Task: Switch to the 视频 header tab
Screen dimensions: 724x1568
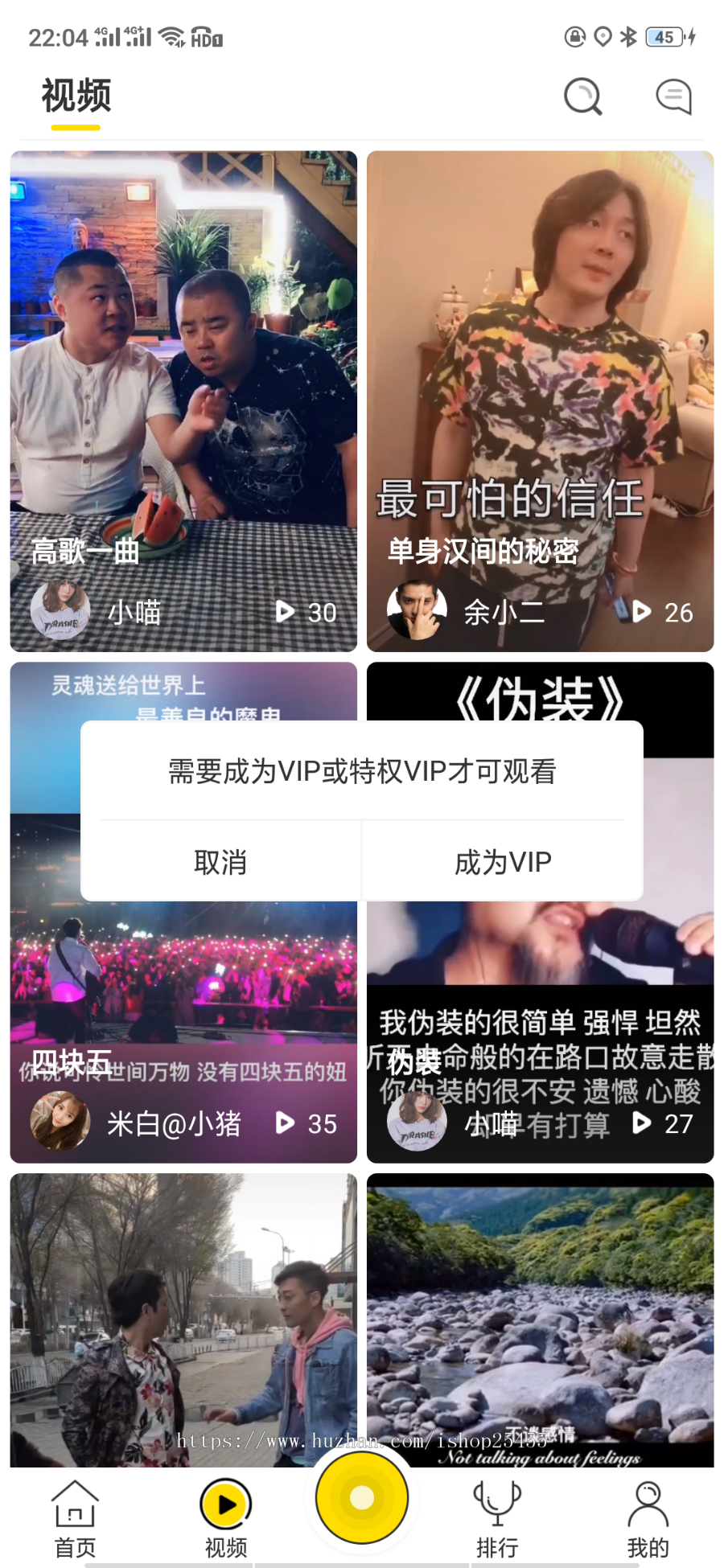Action: click(x=76, y=96)
